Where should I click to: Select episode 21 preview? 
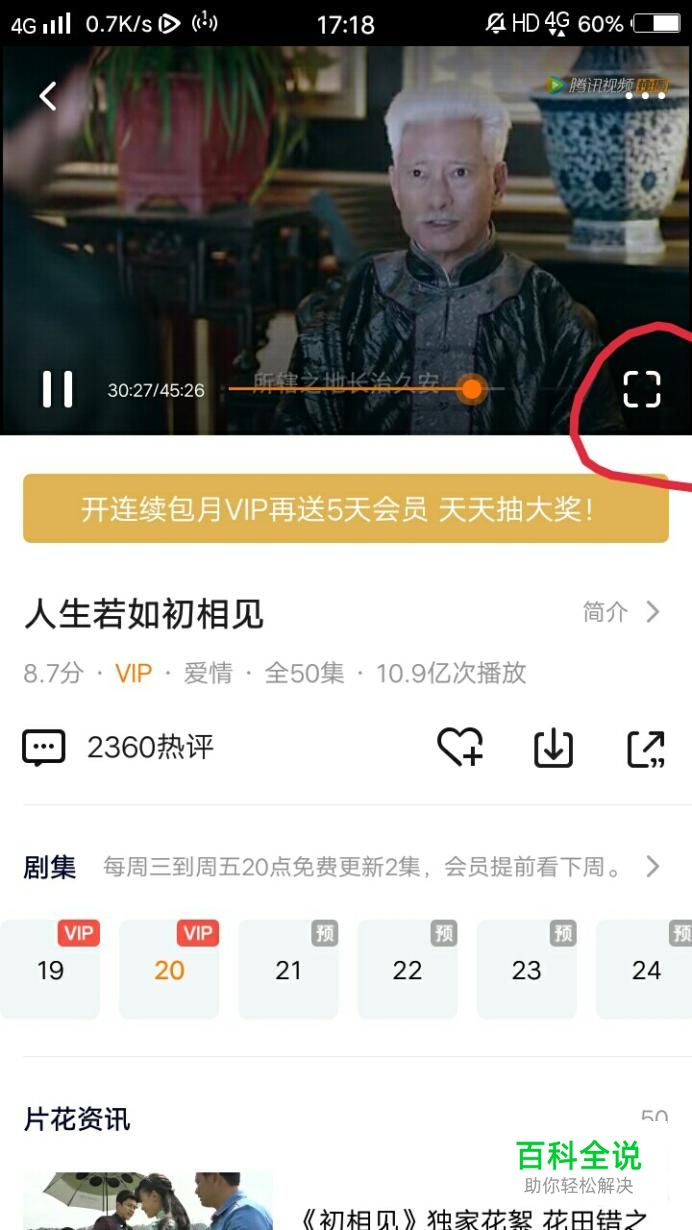click(288, 970)
